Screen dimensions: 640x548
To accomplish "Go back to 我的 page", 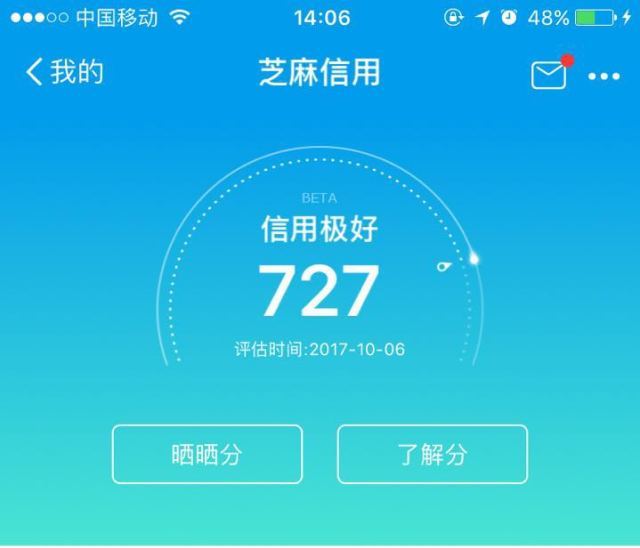I will coord(64,73).
